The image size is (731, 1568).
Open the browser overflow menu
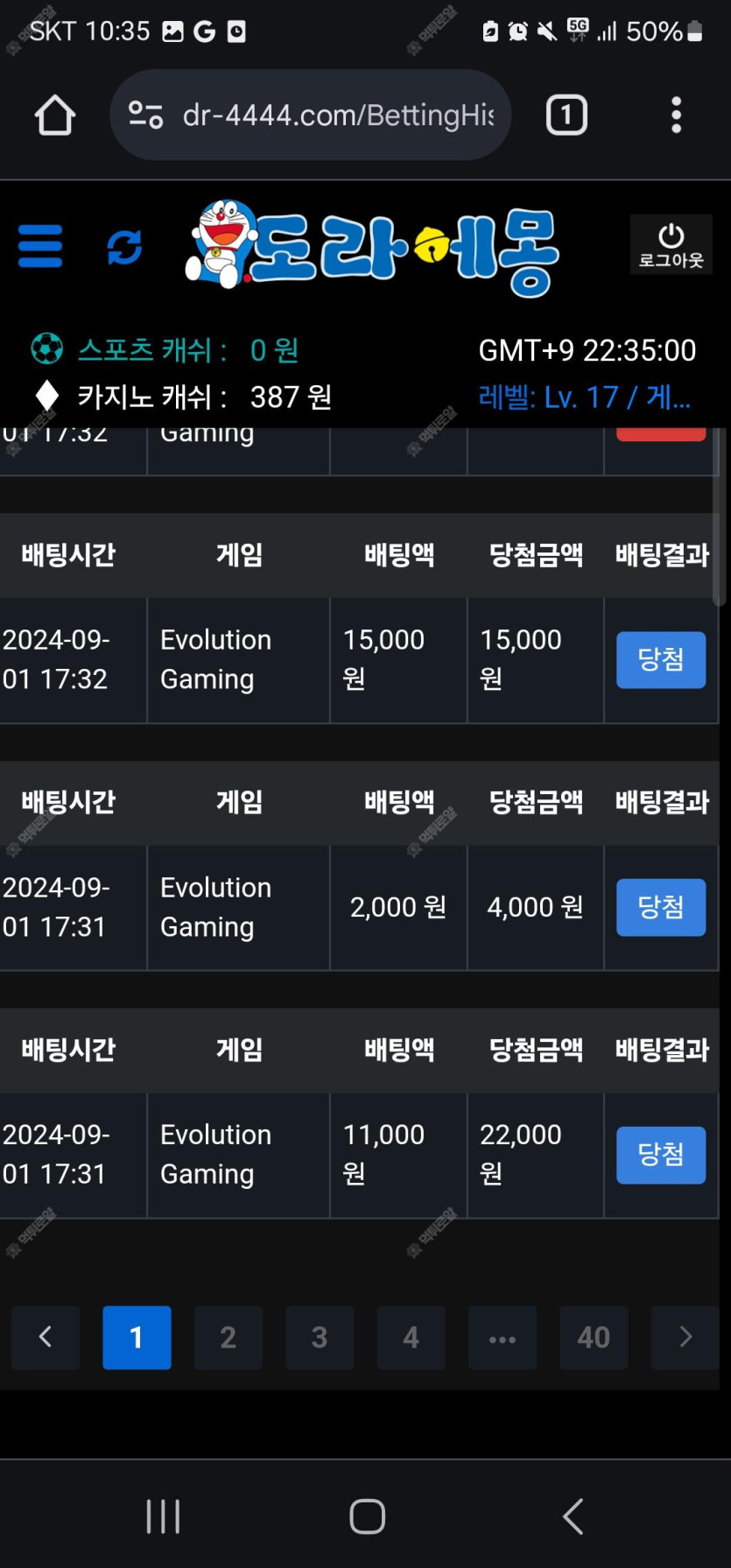(676, 115)
